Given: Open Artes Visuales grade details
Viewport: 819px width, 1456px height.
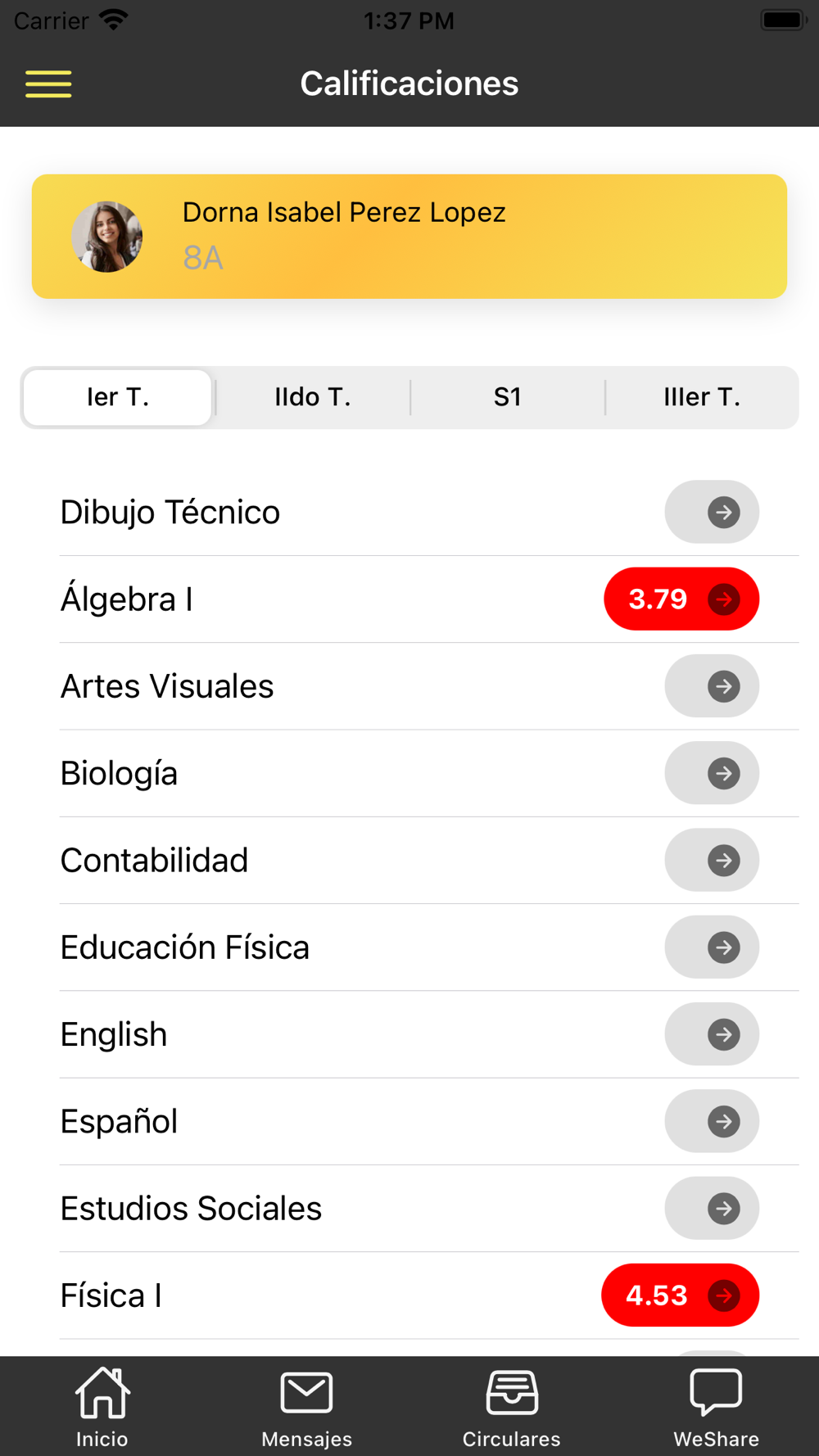Looking at the screenshot, I should click(712, 686).
